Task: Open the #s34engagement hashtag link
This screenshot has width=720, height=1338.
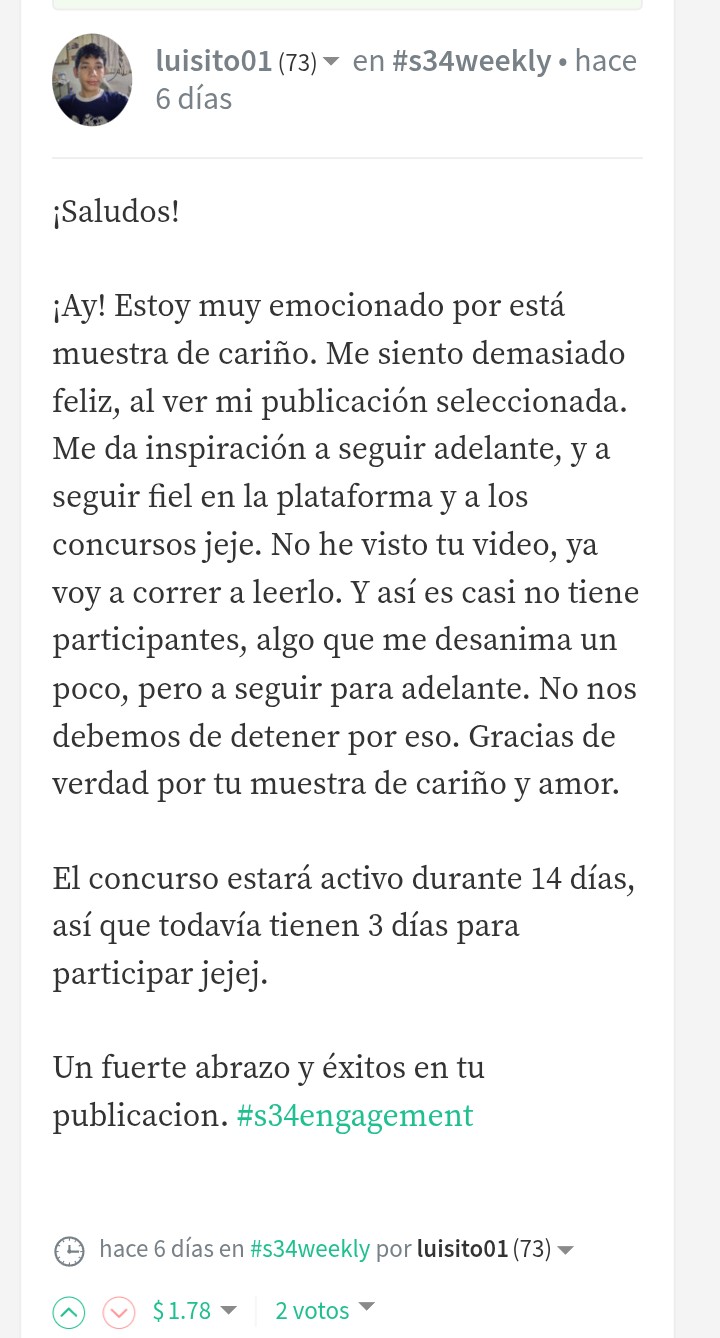Action: click(355, 1115)
